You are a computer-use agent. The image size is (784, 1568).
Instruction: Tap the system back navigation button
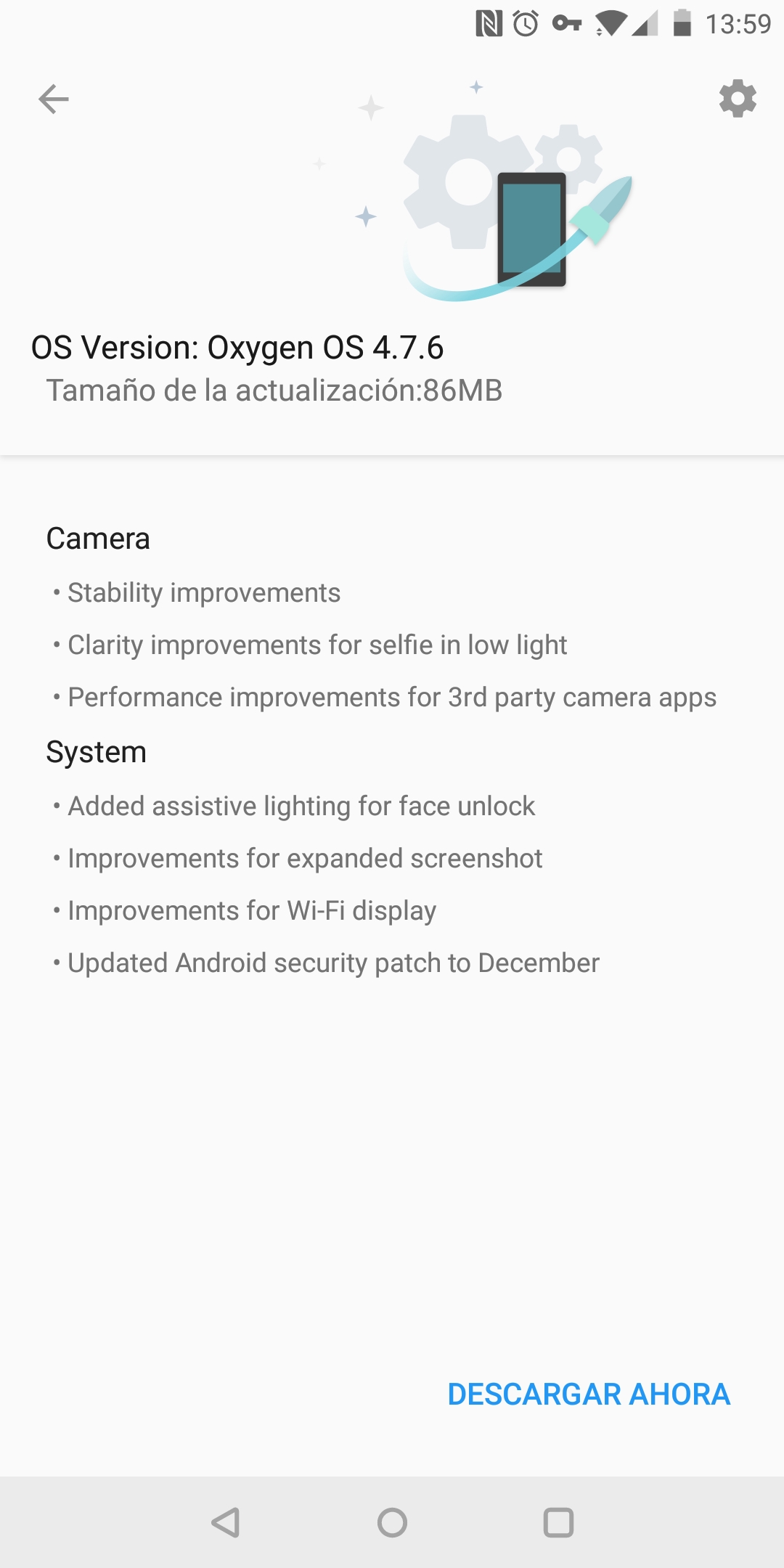pos(226,1522)
